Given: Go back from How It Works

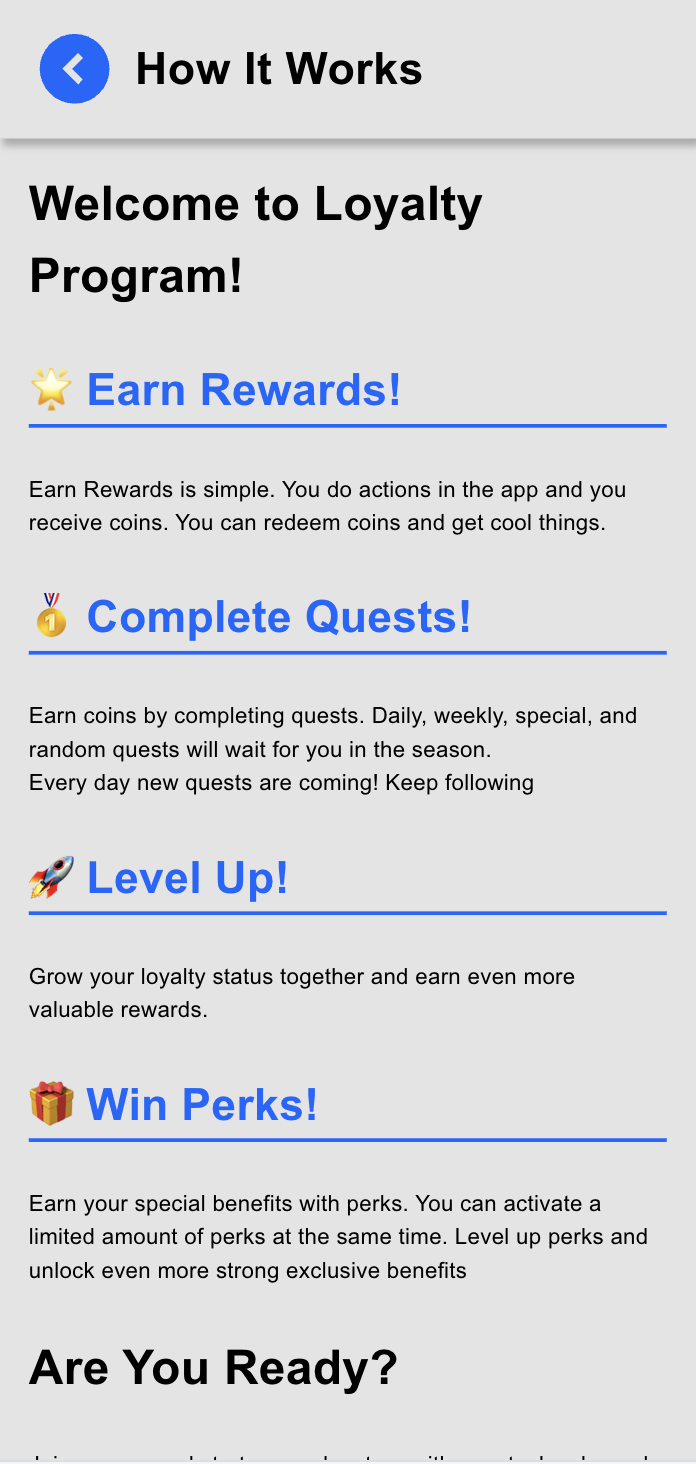Looking at the screenshot, I should tap(74, 69).
